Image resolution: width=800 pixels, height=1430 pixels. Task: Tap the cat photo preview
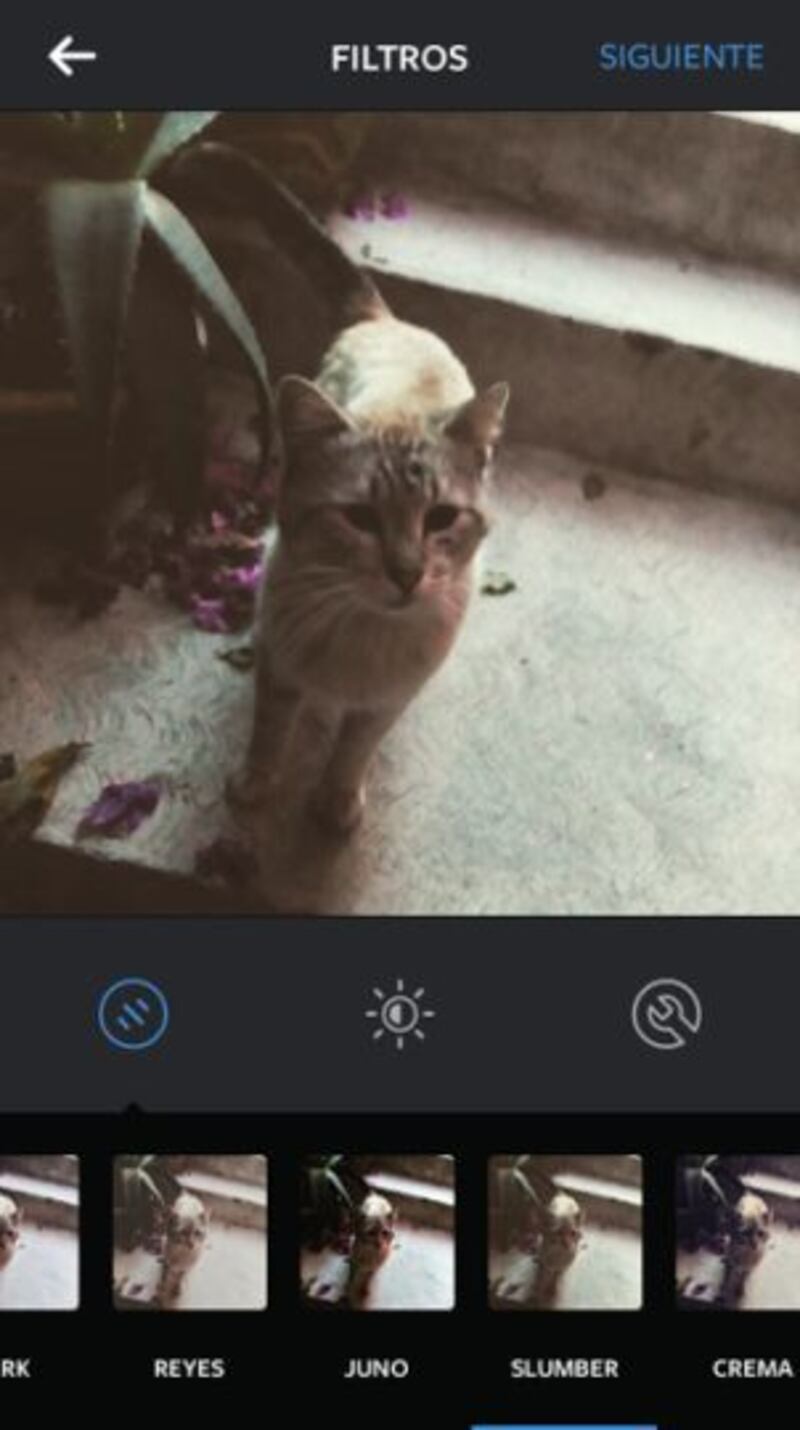[x=400, y=512]
